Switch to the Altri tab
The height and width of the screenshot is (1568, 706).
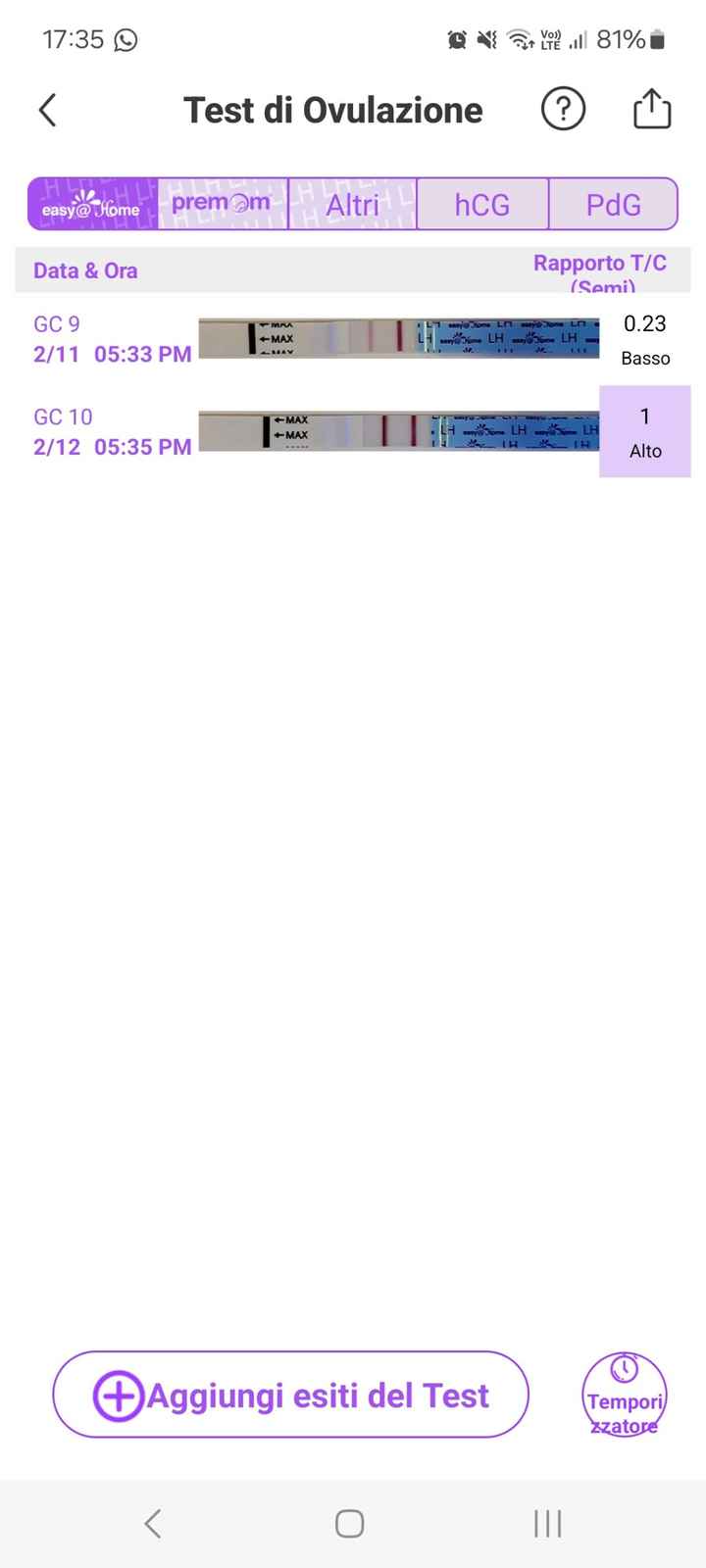tap(352, 204)
